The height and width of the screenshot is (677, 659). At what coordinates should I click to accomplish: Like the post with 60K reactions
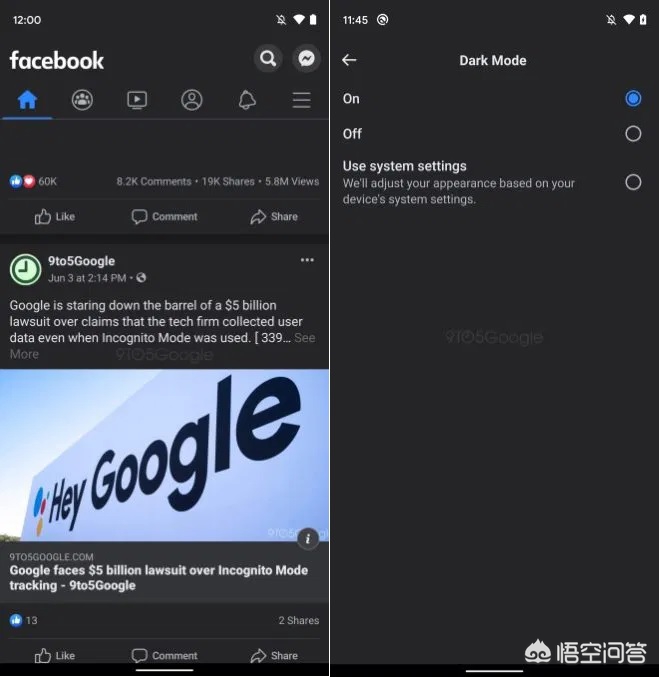[55, 216]
